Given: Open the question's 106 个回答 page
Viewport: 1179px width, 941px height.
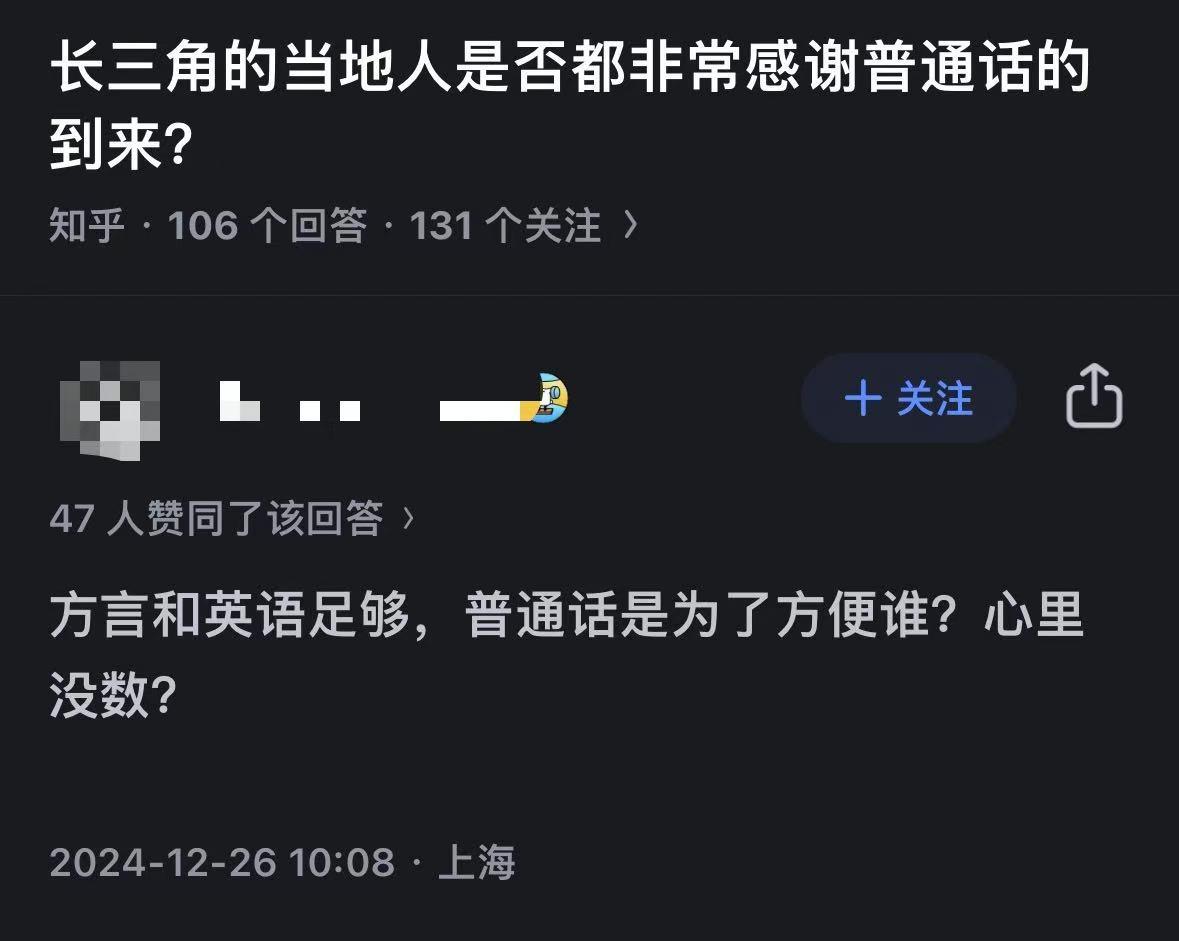Looking at the screenshot, I should coord(267,226).
